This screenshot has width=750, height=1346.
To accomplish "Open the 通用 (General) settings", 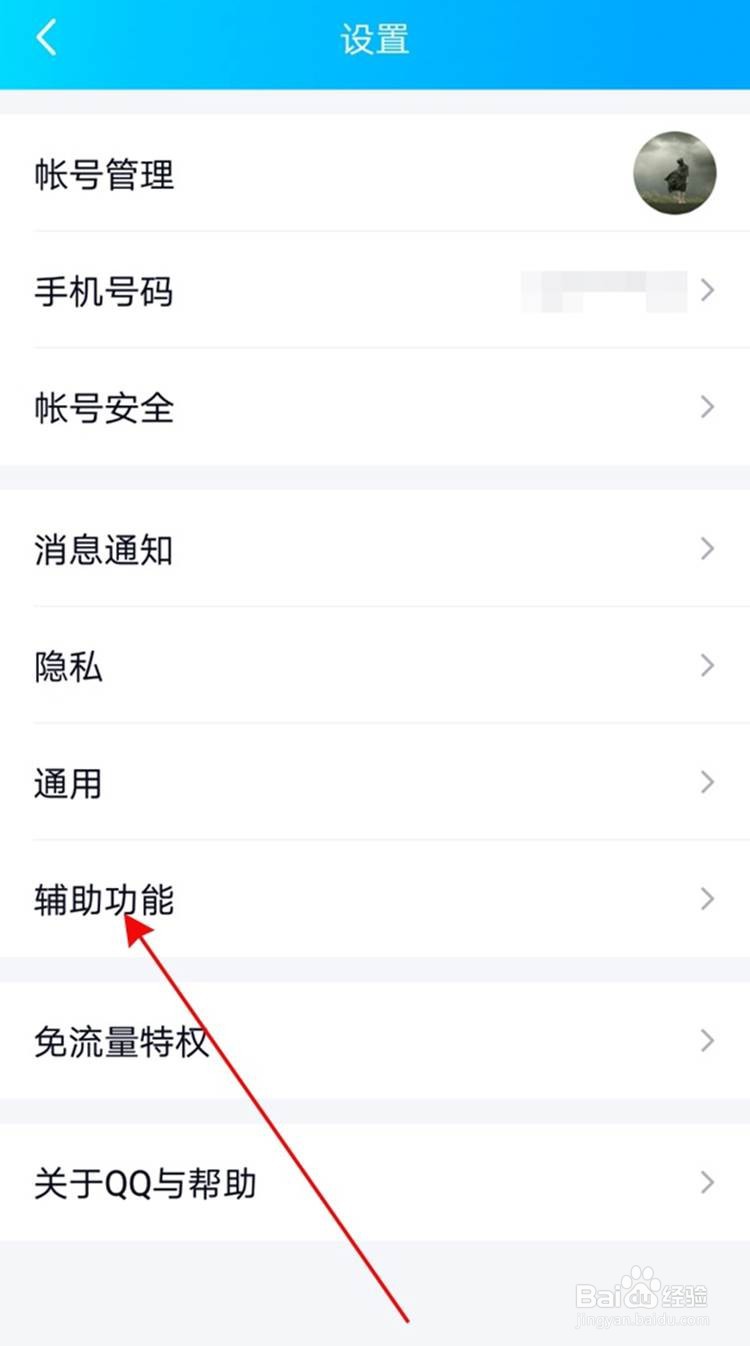I will click(x=67, y=783).
